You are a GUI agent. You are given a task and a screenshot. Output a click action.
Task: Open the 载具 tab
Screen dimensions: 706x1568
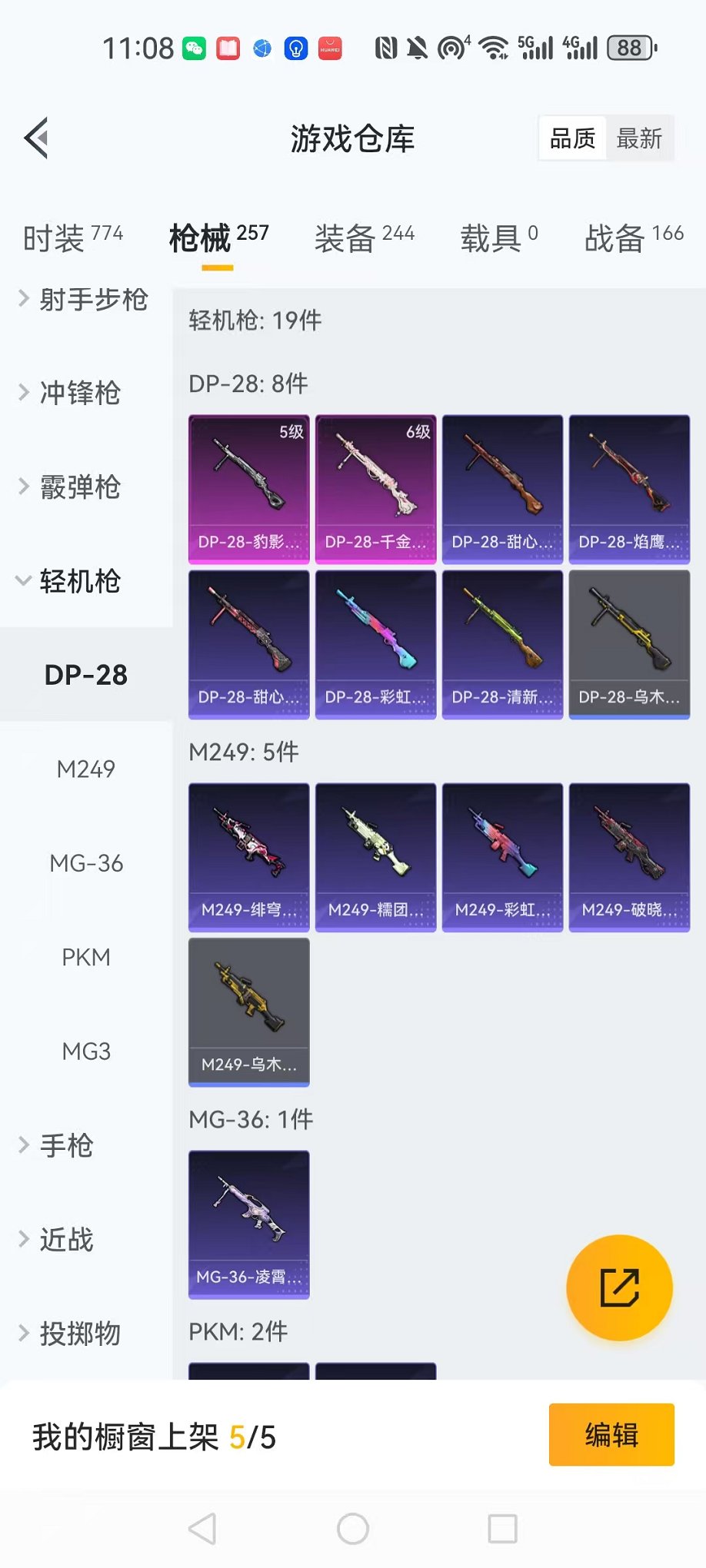tap(499, 238)
